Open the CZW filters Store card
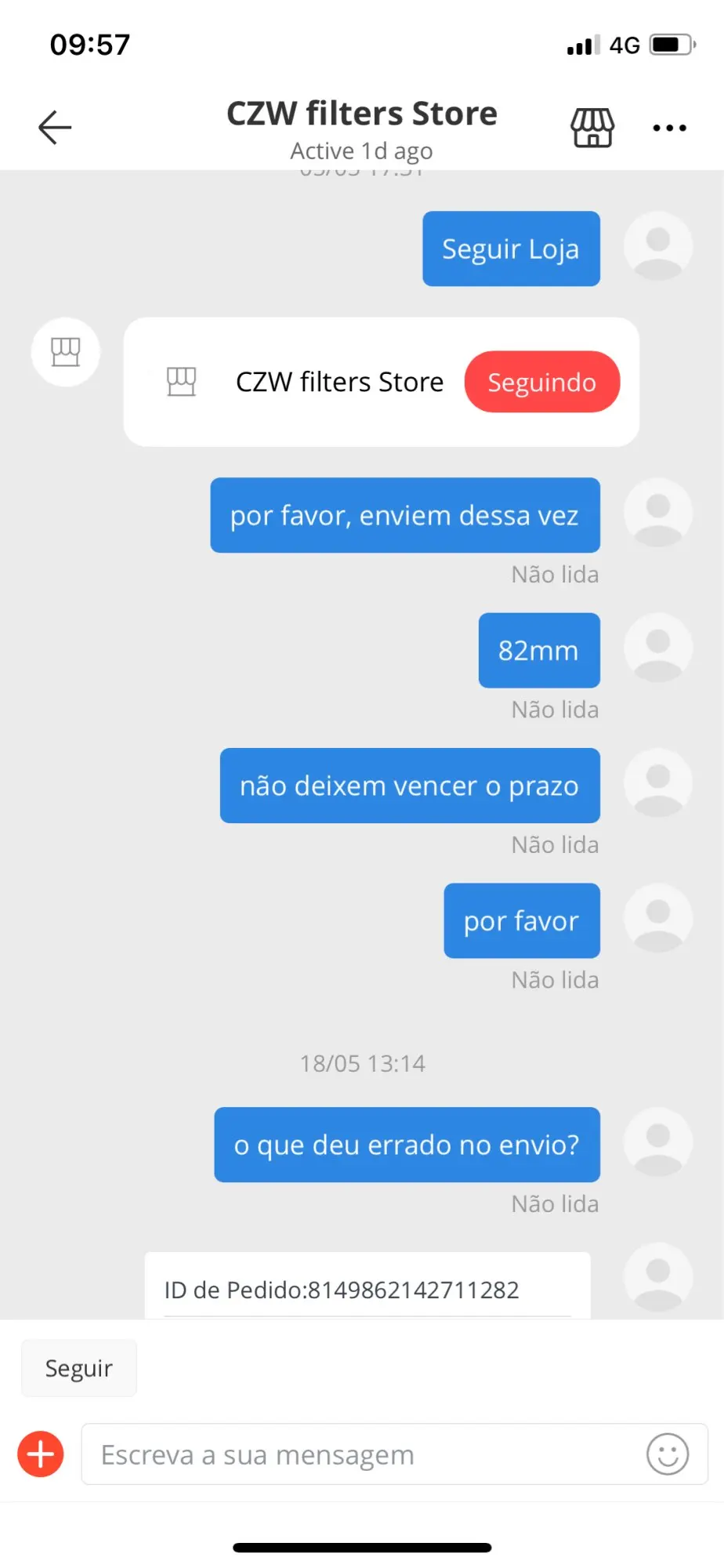Viewport: 724px width, 1568px height. 313,382
